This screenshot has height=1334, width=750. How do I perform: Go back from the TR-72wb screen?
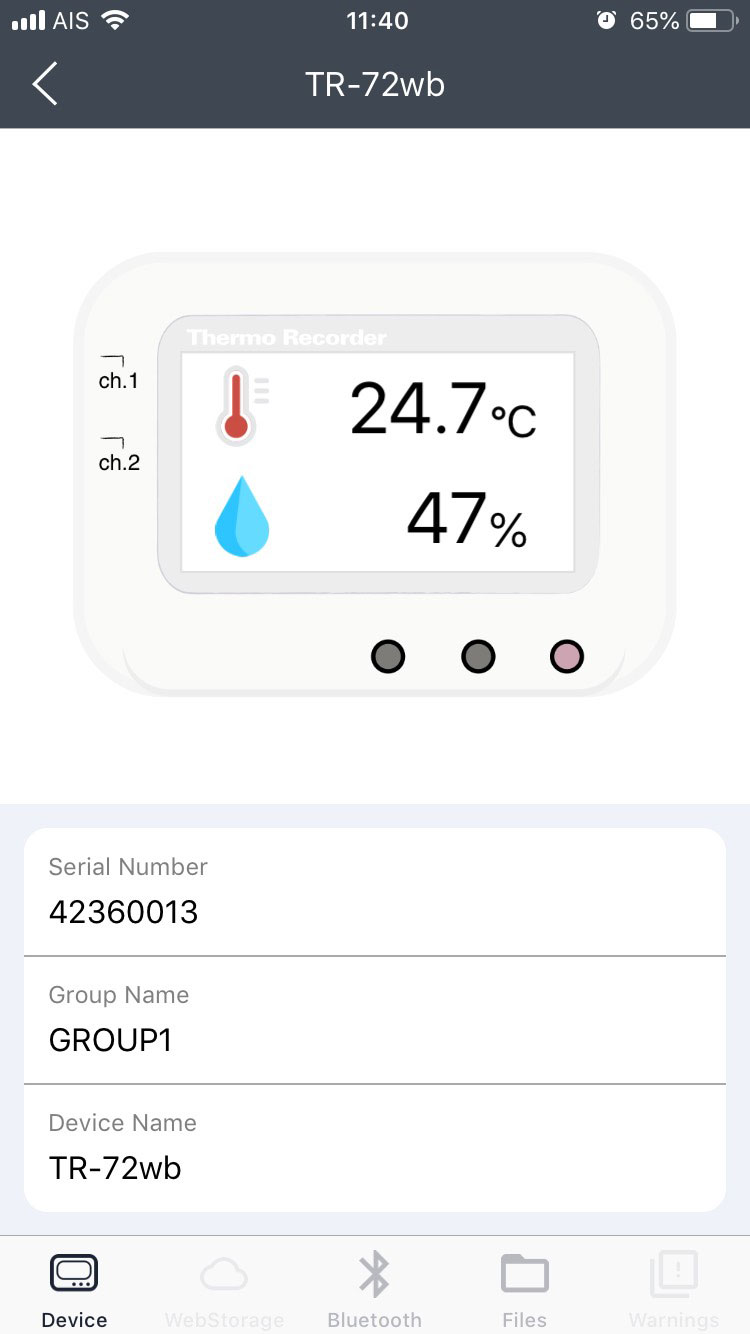45,84
